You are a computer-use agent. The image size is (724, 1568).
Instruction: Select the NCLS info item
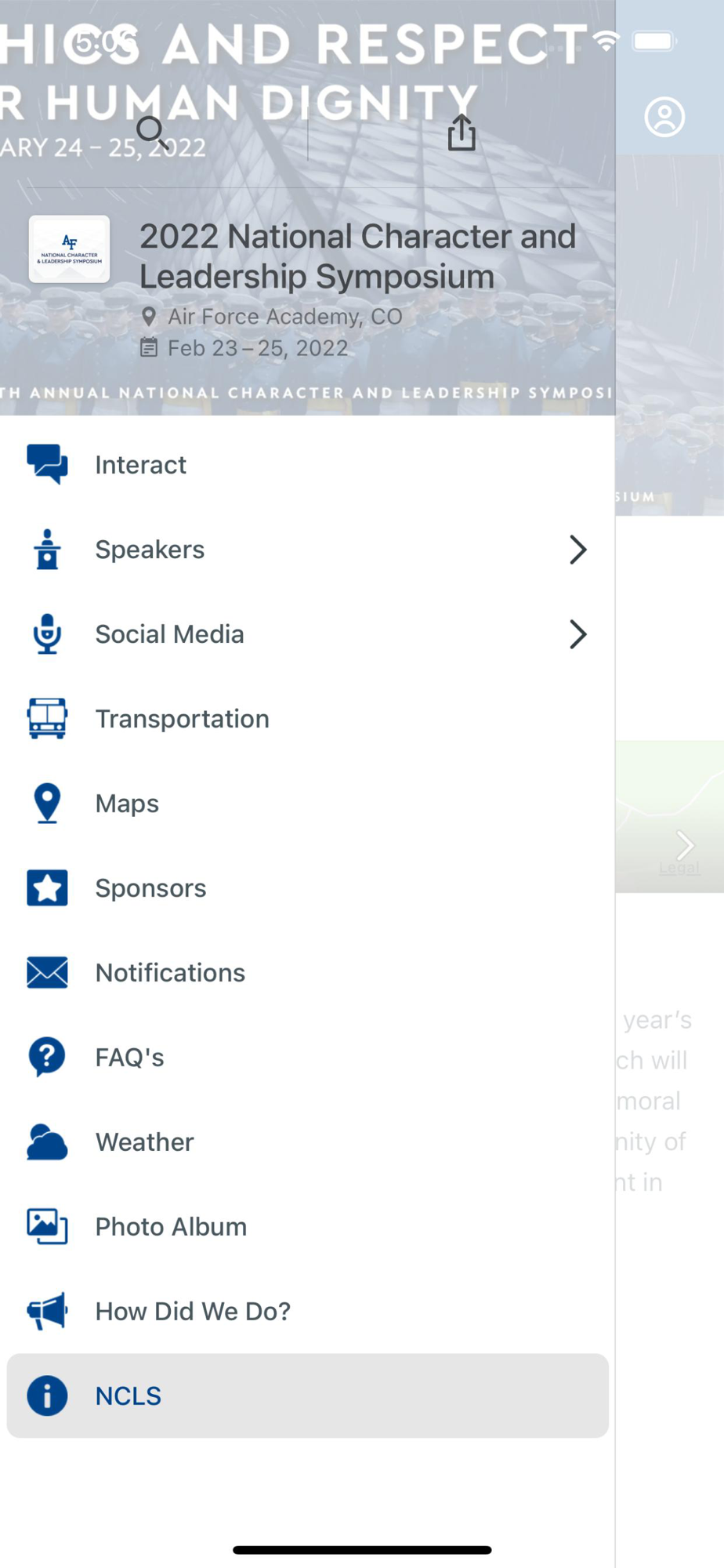(x=307, y=1396)
